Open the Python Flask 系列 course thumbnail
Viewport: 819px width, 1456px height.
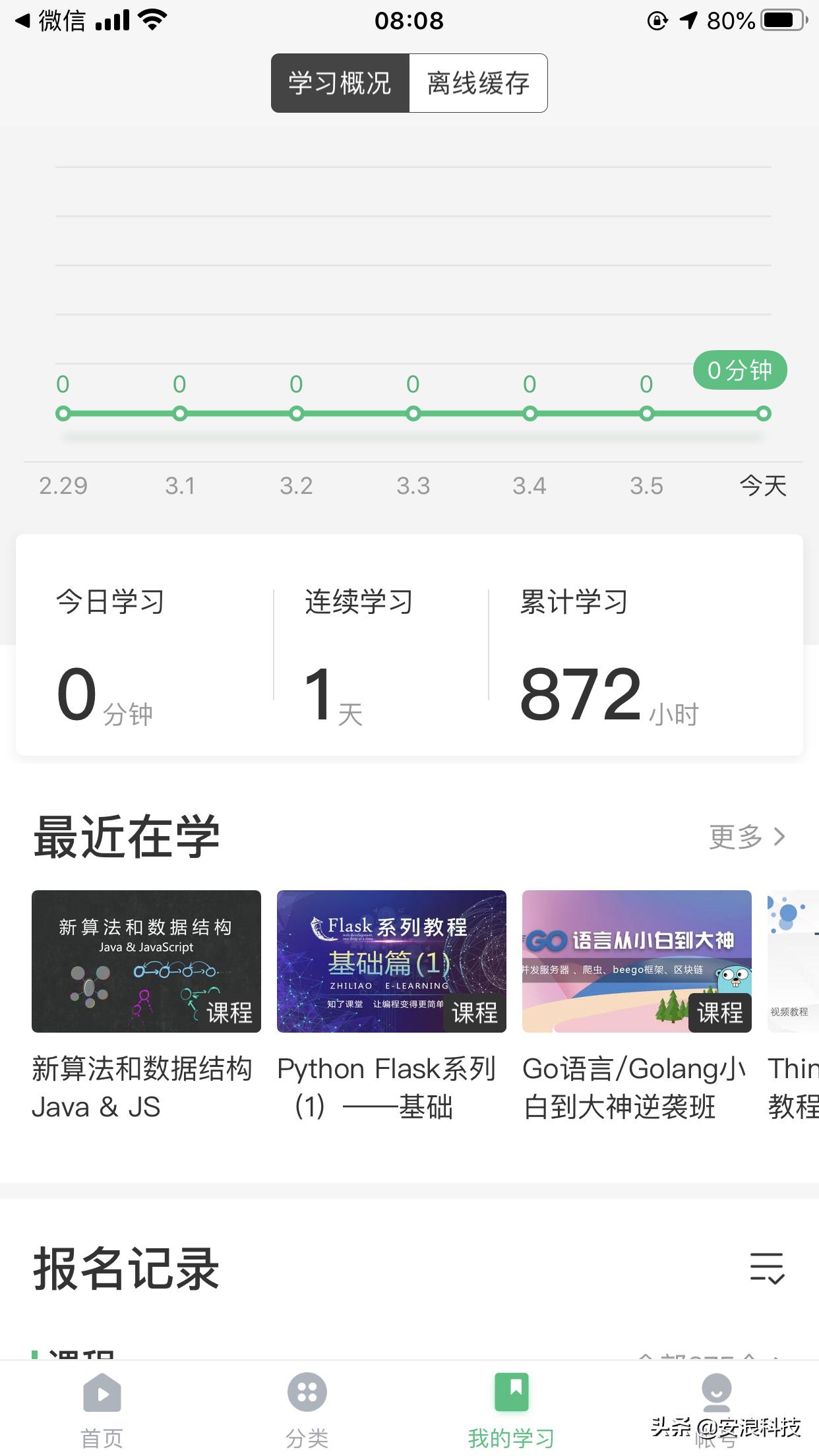(x=392, y=962)
